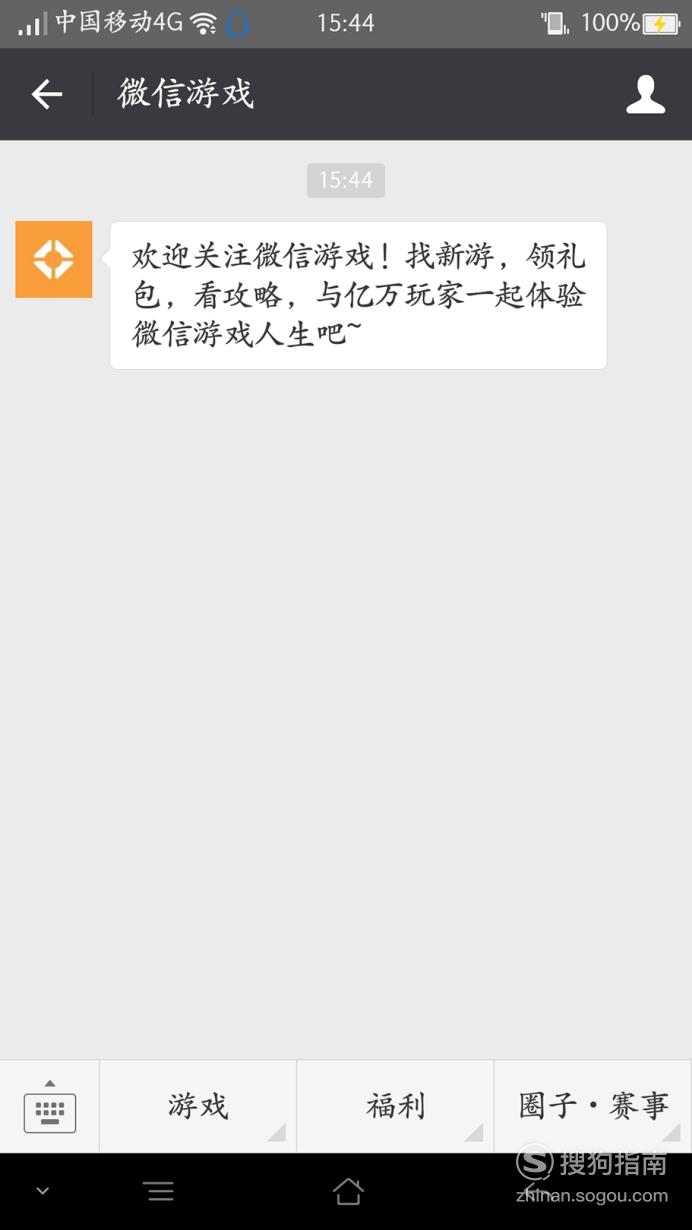692x1230 pixels.
Task: Open the account profile icon
Action: coord(645,94)
